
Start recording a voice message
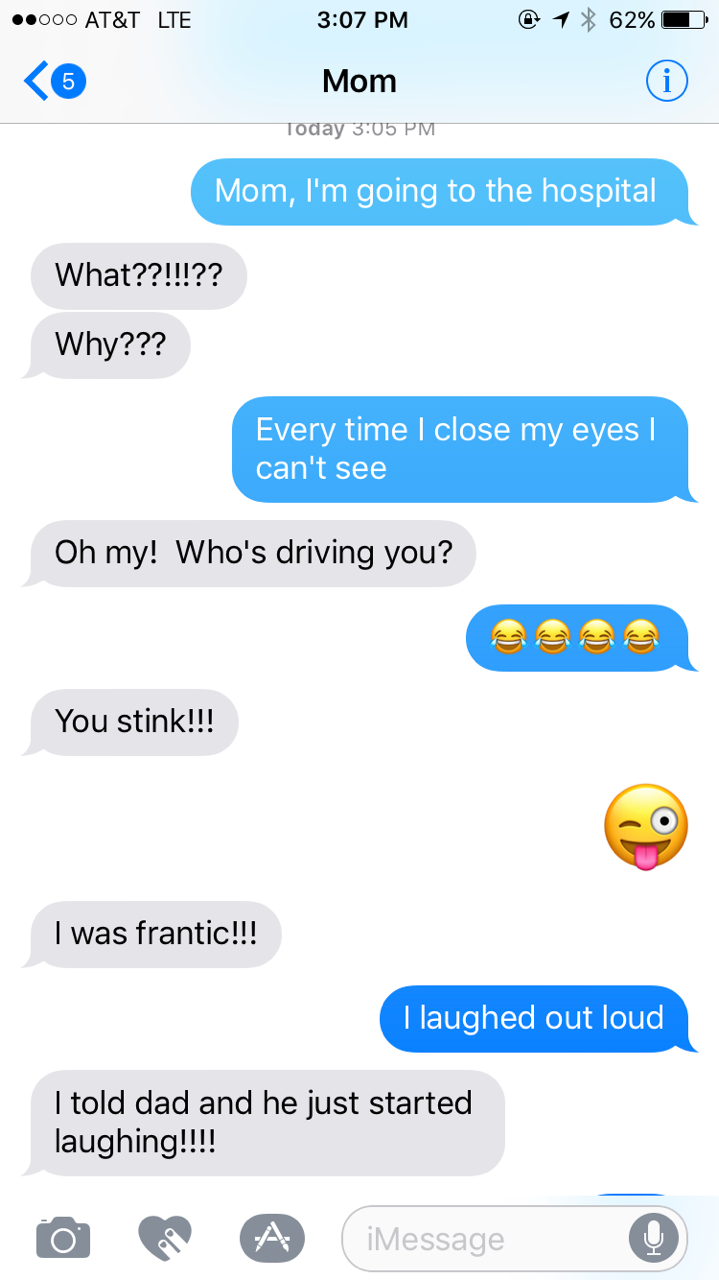tap(653, 1239)
